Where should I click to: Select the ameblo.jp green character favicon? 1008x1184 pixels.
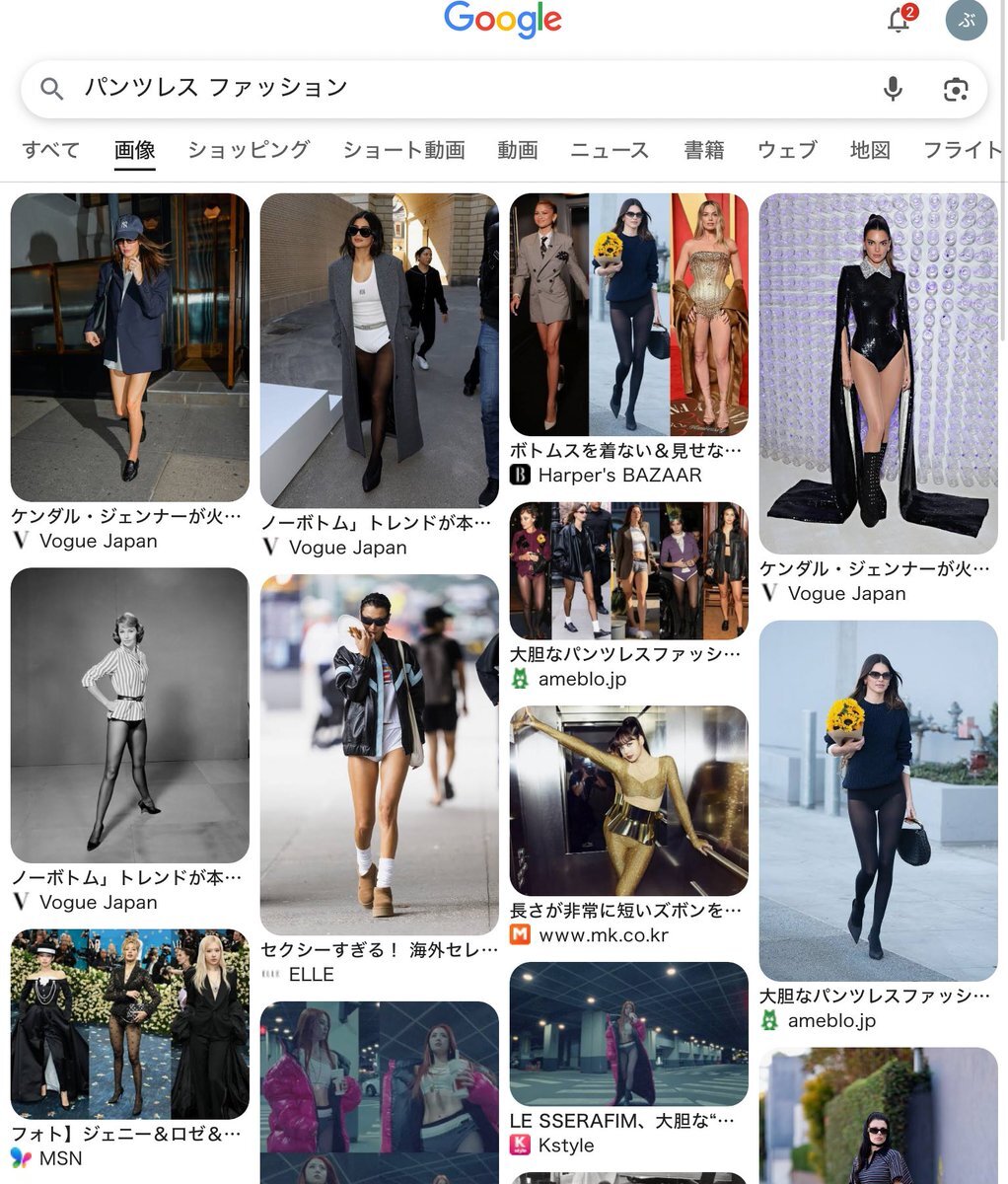[519, 679]
